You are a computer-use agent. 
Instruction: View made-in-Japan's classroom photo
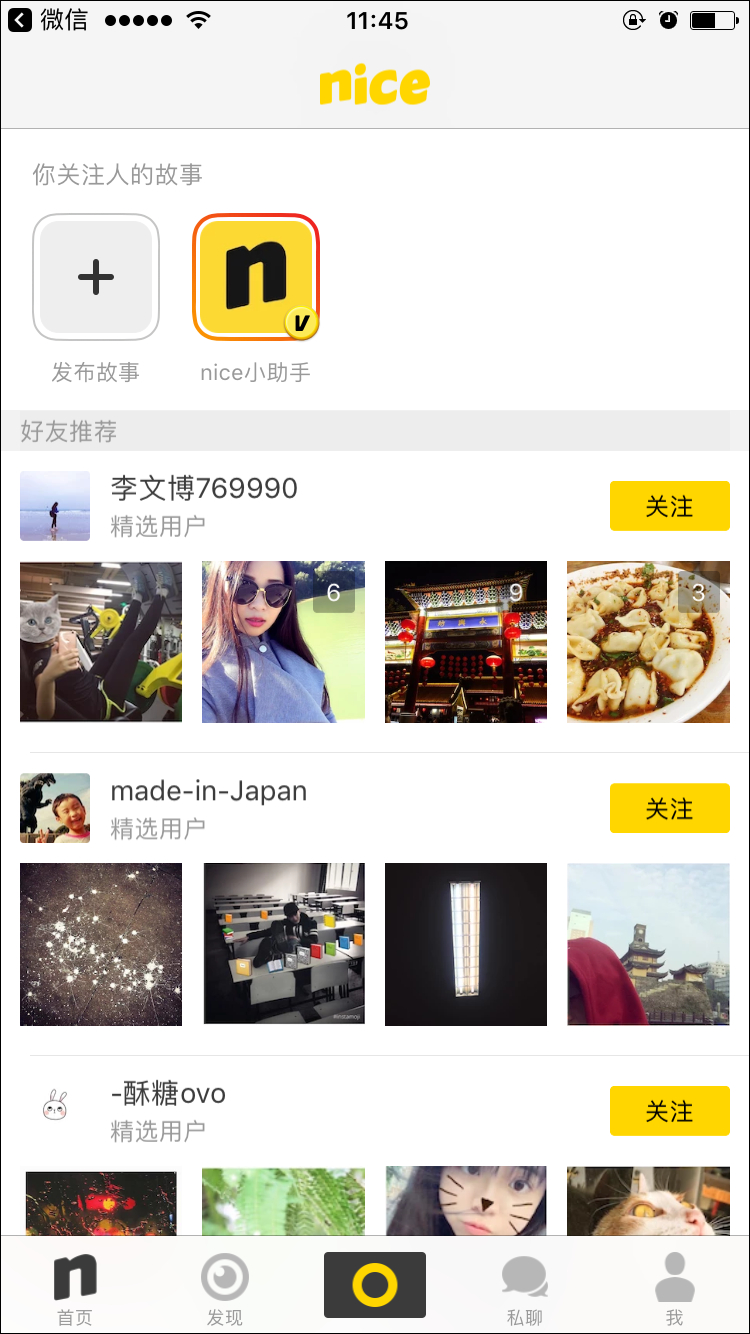pyautogui.click(x=283, y=944)
